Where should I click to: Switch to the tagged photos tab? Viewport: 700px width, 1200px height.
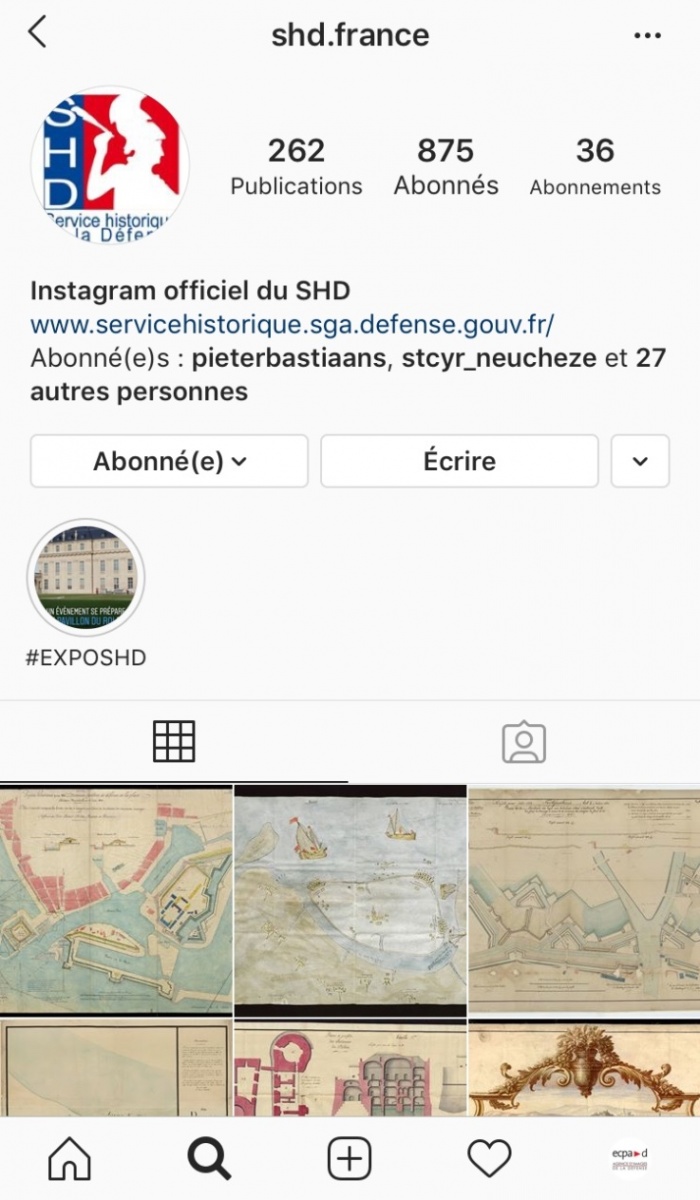[523, 742]
